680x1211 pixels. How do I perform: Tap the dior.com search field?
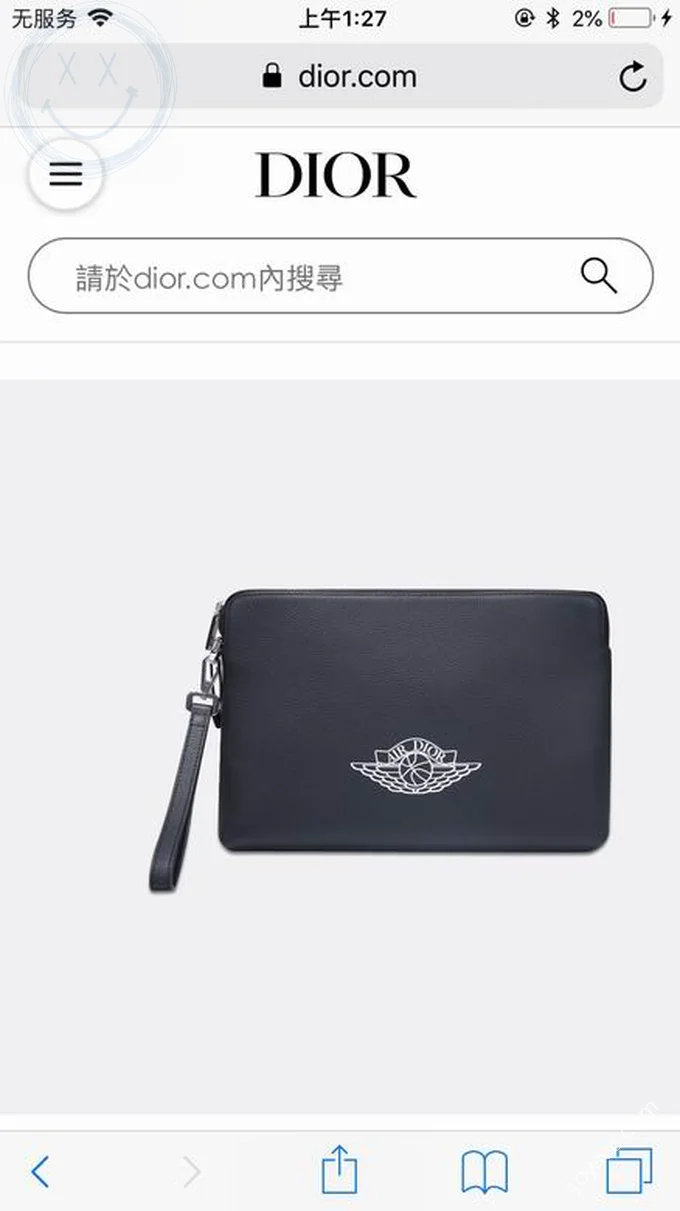click(300, 277)
